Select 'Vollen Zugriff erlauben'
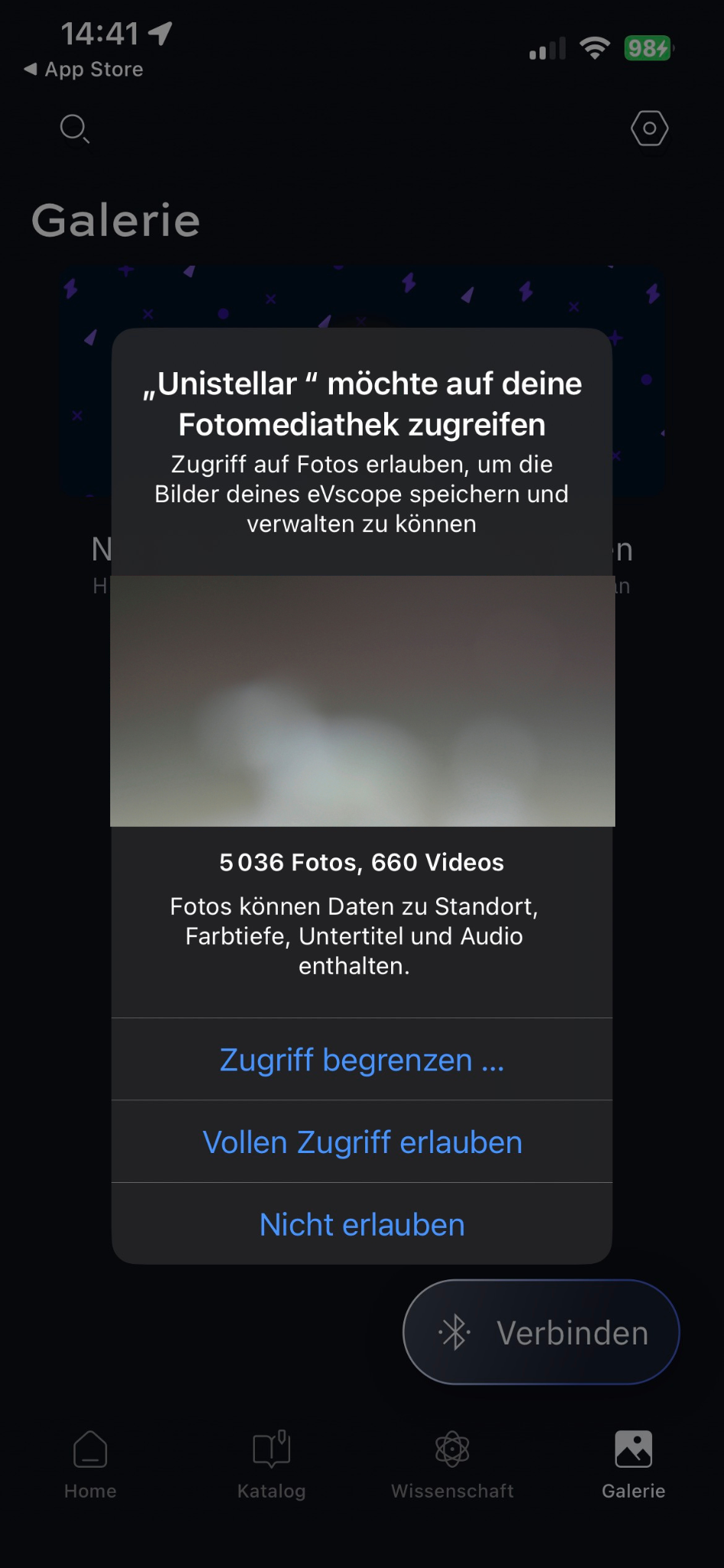 tap(362, 1142)
